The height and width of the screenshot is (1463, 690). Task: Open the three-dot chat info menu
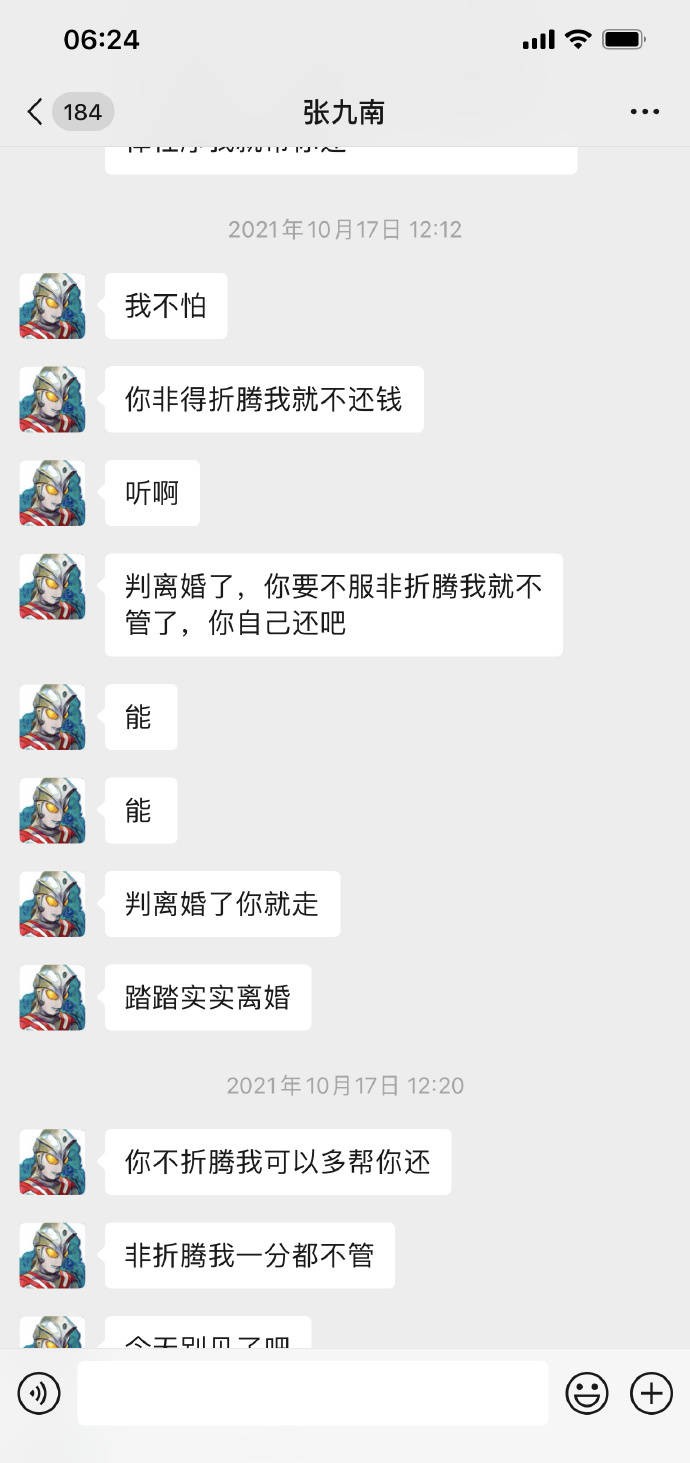(645, 112)
